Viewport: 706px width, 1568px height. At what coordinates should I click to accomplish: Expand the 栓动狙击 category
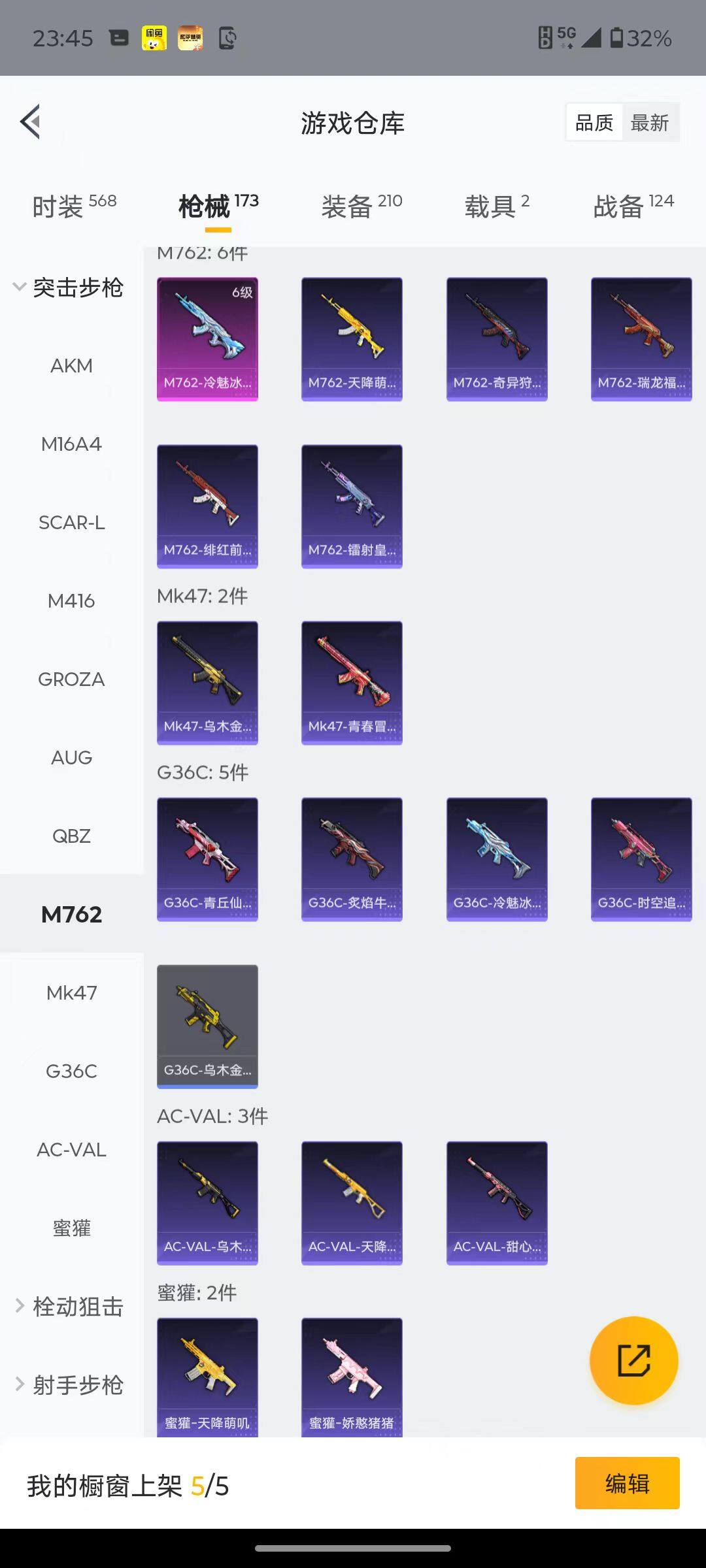[69, 1307]
